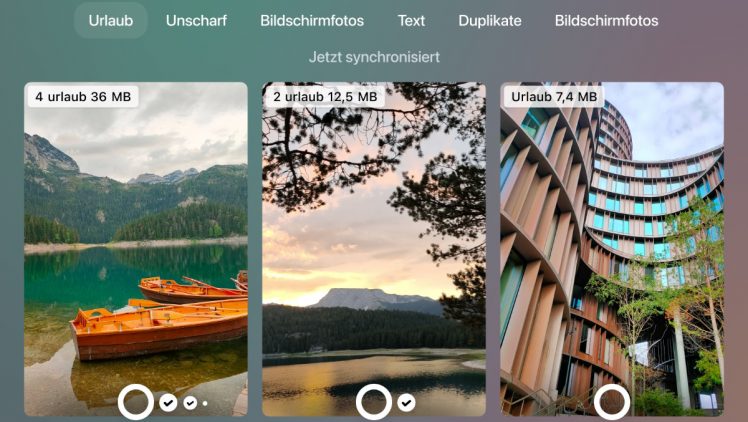Select the Urlaub tab

tap(110, 20)
